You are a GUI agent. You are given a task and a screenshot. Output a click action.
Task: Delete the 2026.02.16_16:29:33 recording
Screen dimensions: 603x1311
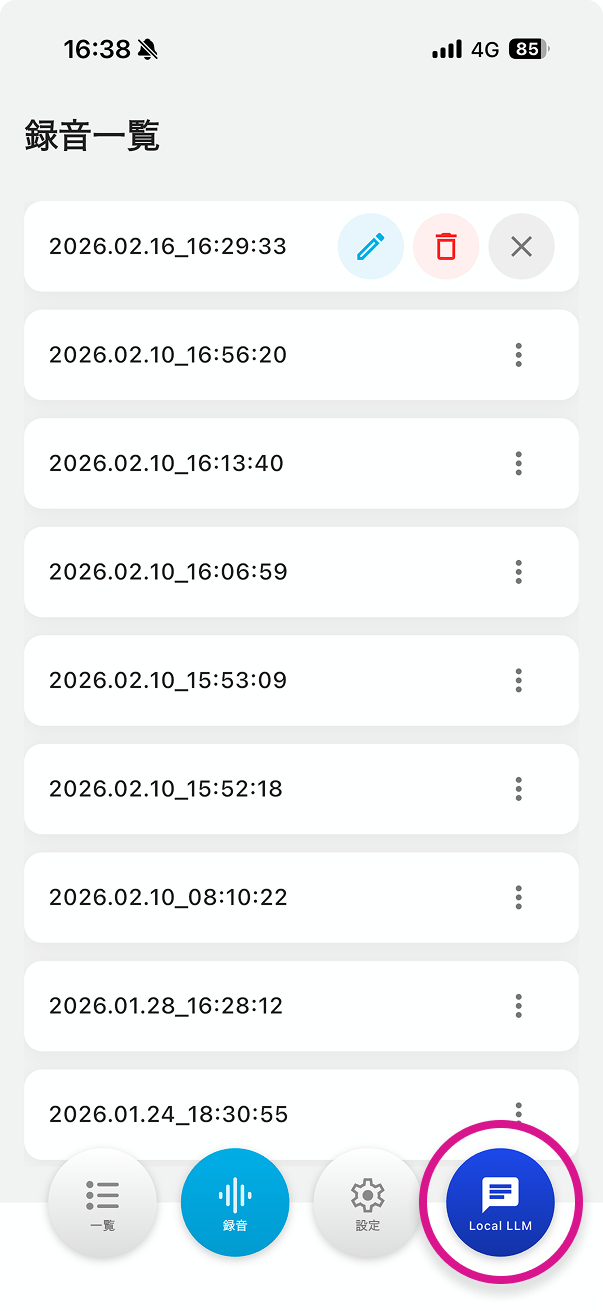(x=446, y=246)
